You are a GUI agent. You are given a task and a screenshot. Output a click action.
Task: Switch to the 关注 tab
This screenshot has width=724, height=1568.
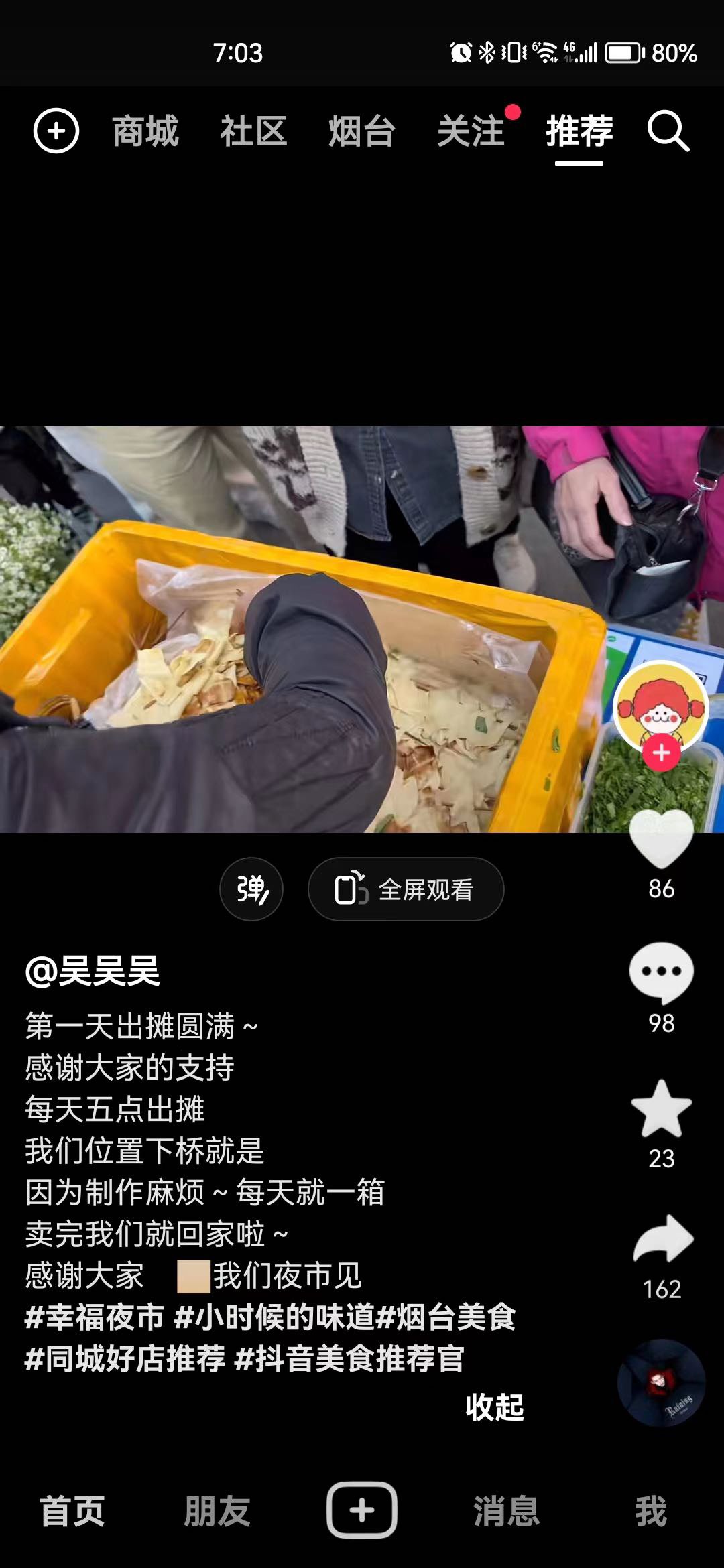click(x=471, y=131)
